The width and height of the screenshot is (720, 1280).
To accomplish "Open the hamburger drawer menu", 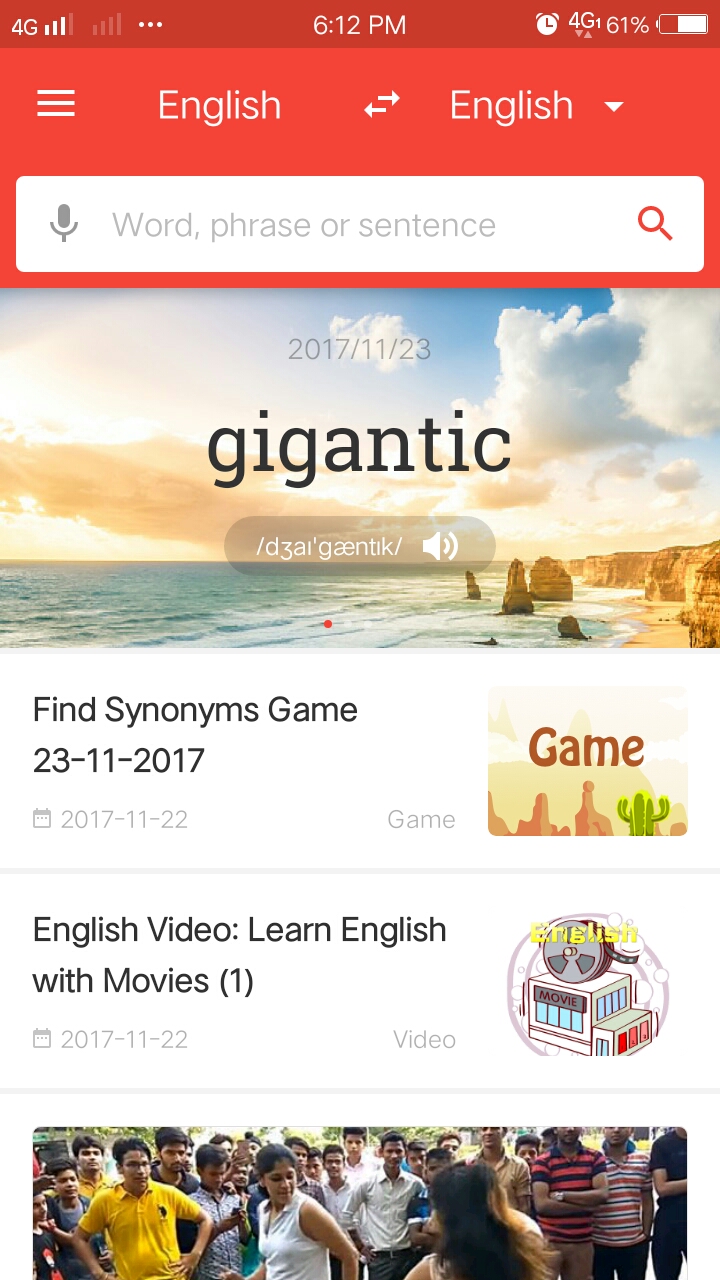I will (56, 104).
